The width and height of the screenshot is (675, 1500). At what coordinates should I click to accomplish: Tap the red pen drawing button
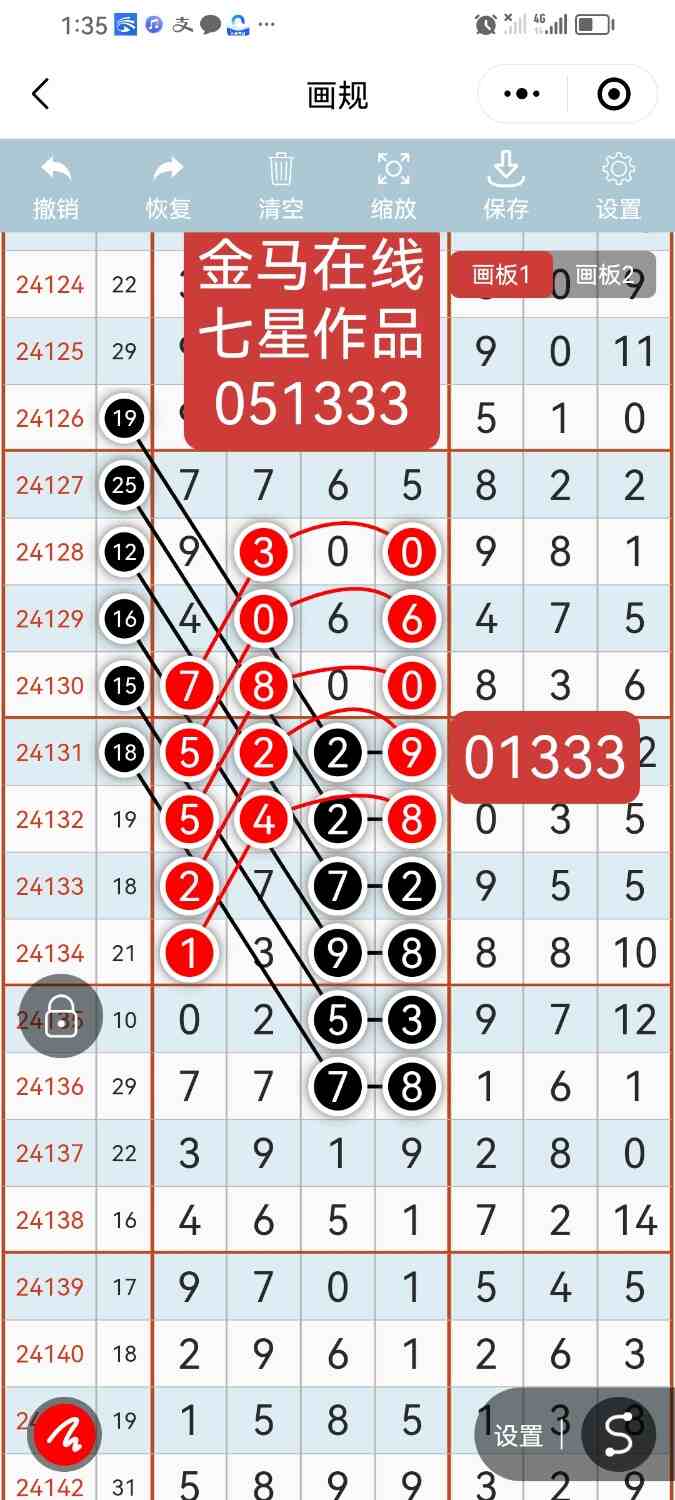66,1435
